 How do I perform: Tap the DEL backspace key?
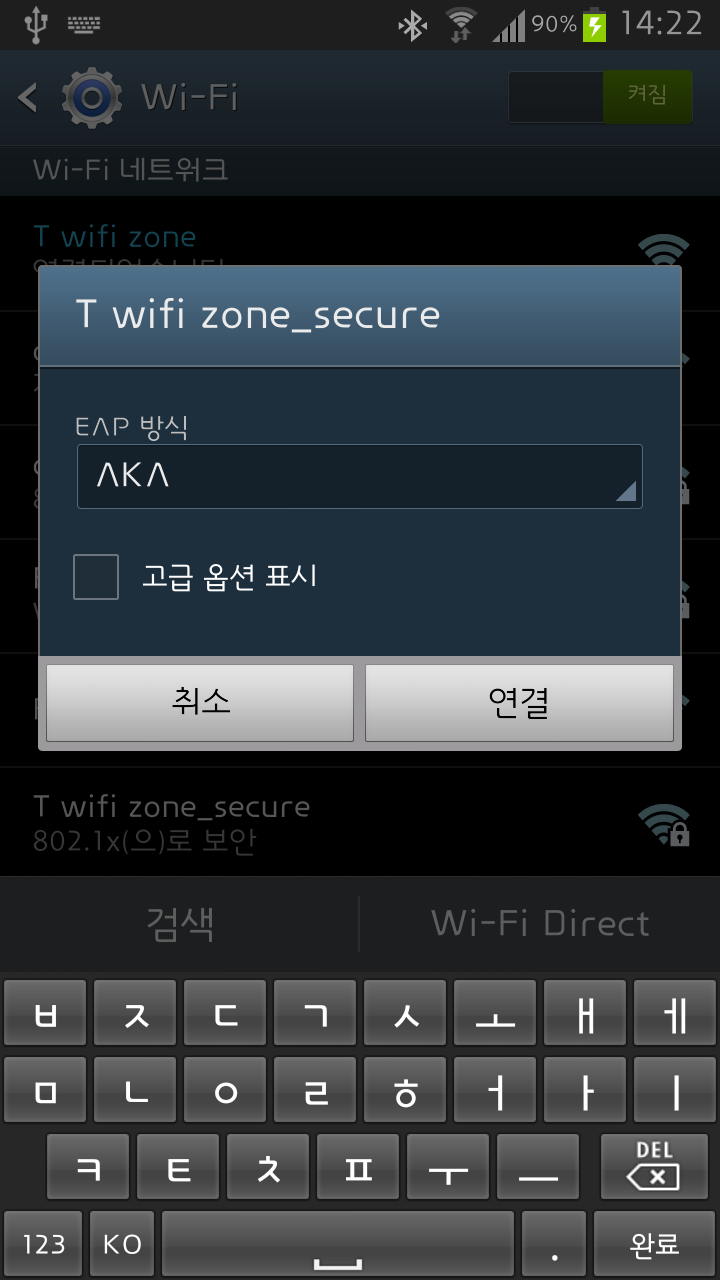click(x=654, y=1166)
